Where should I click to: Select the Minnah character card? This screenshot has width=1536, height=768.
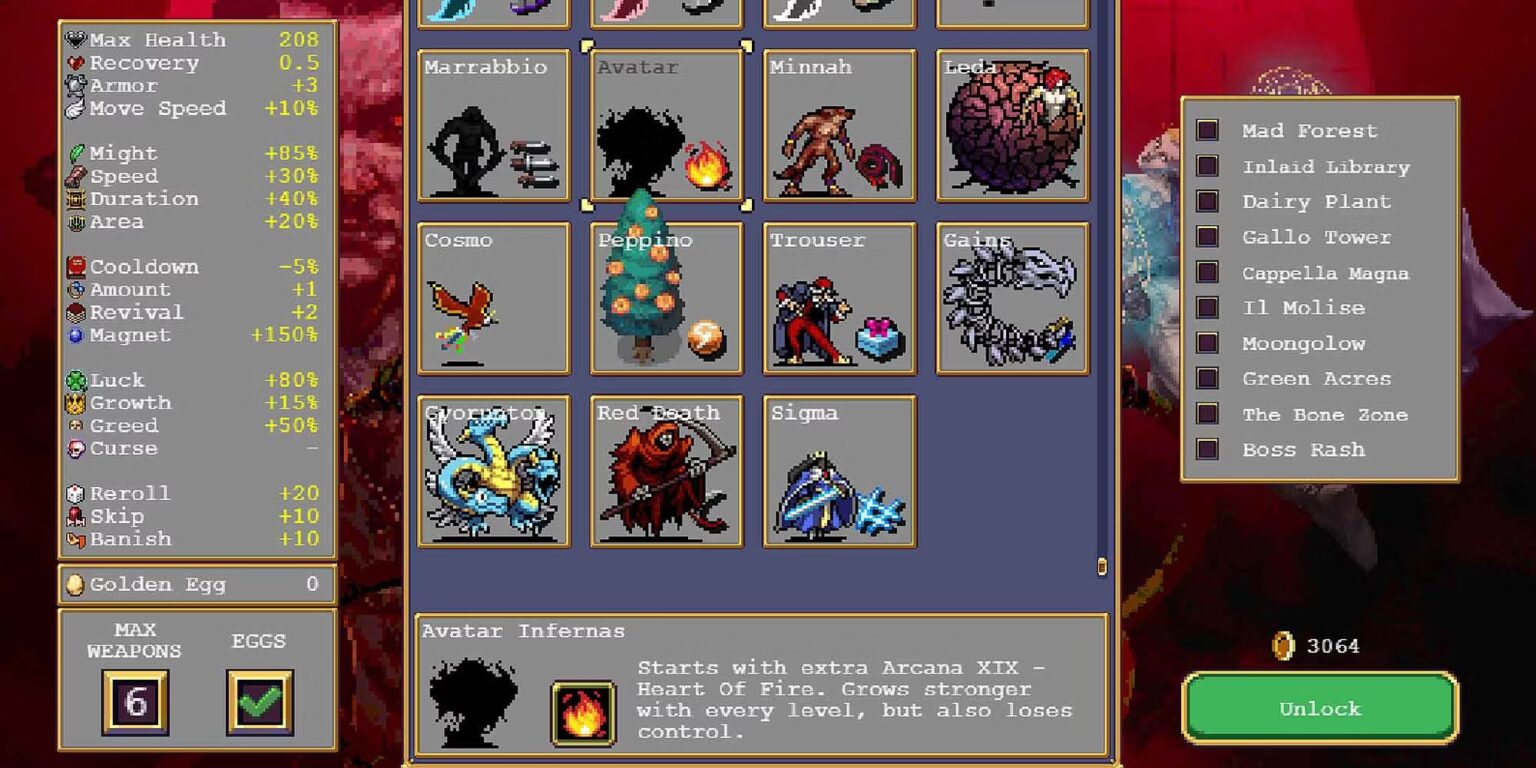click(x=840, y=126)
